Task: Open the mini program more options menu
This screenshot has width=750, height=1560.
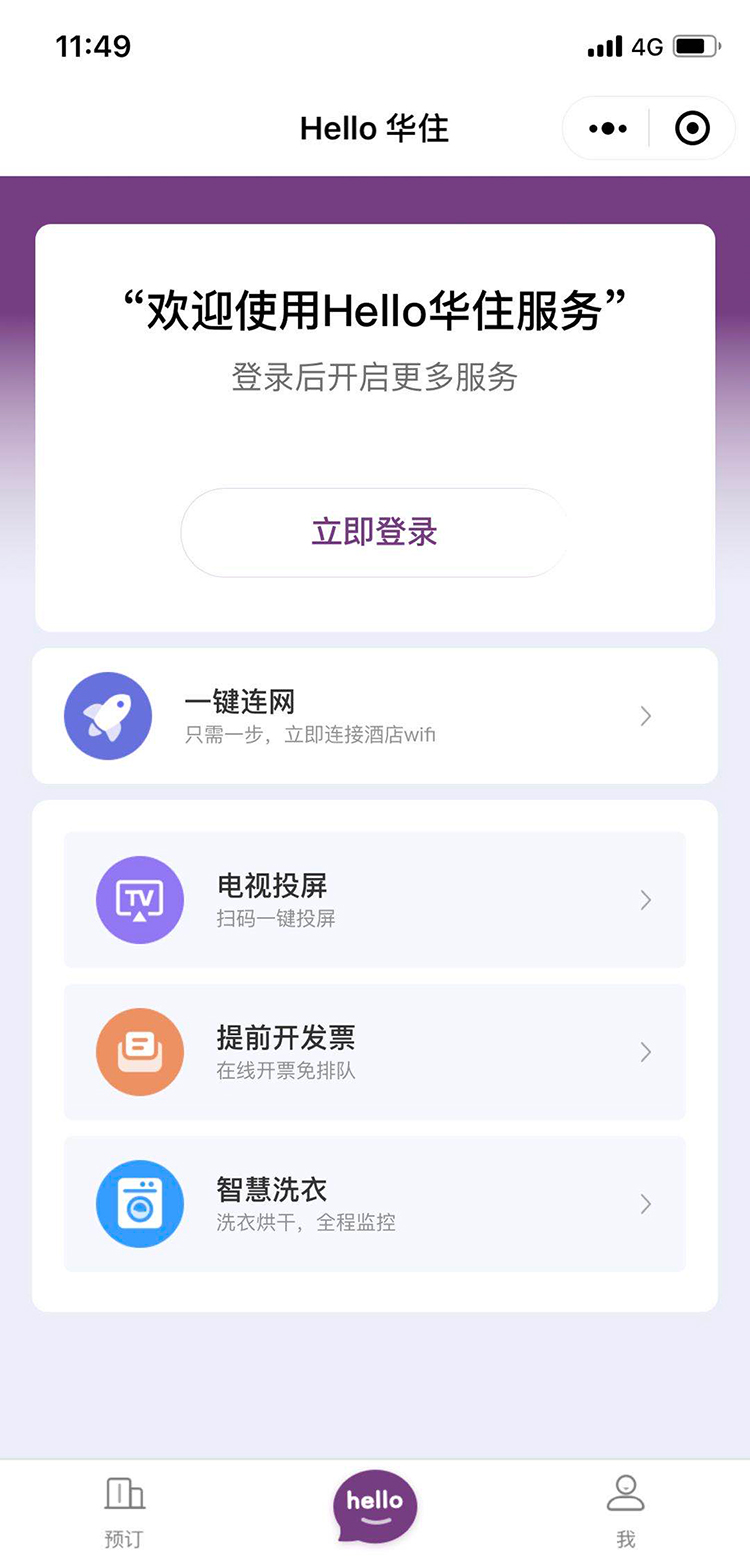Action: coord(608,129)
